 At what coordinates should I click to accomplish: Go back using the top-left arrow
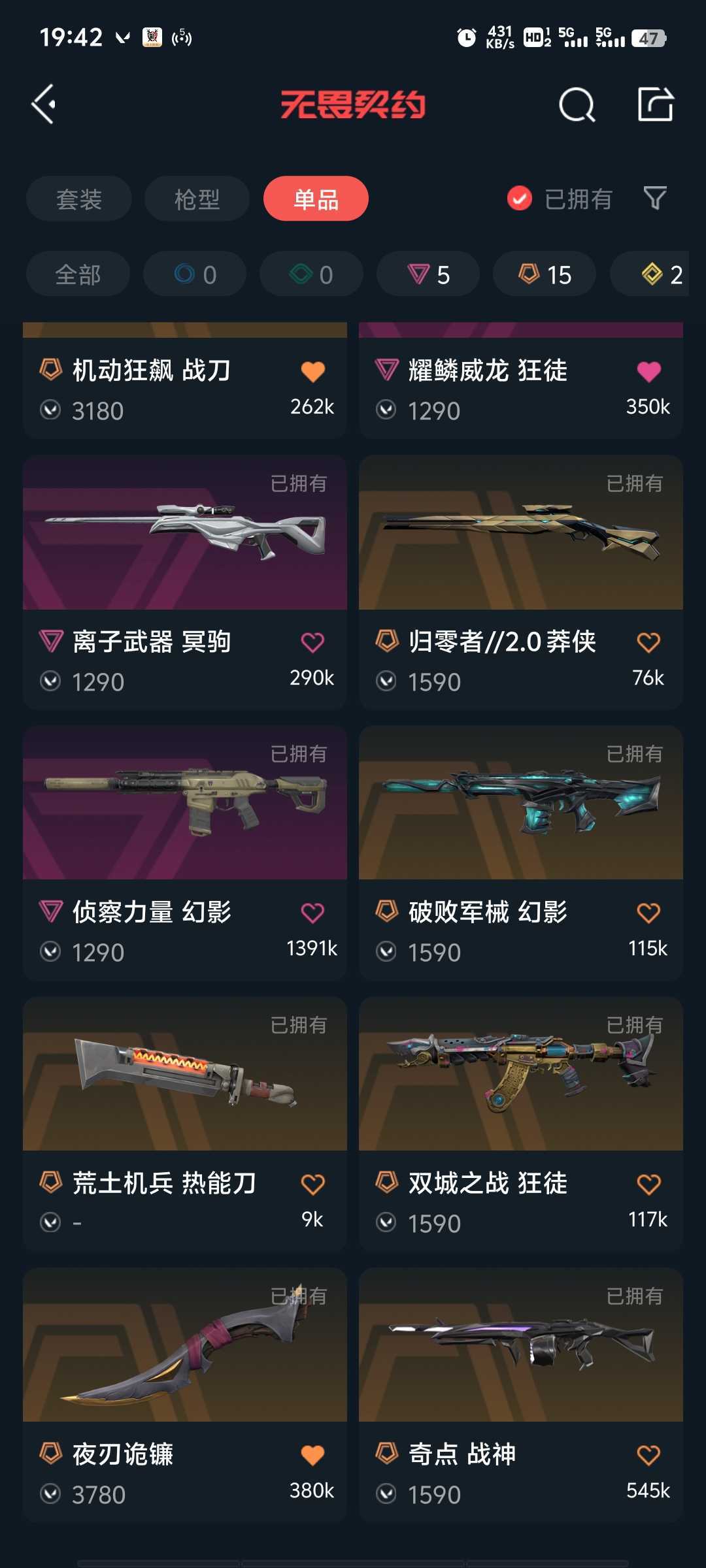pyautogui.click(x=44, y=105)
